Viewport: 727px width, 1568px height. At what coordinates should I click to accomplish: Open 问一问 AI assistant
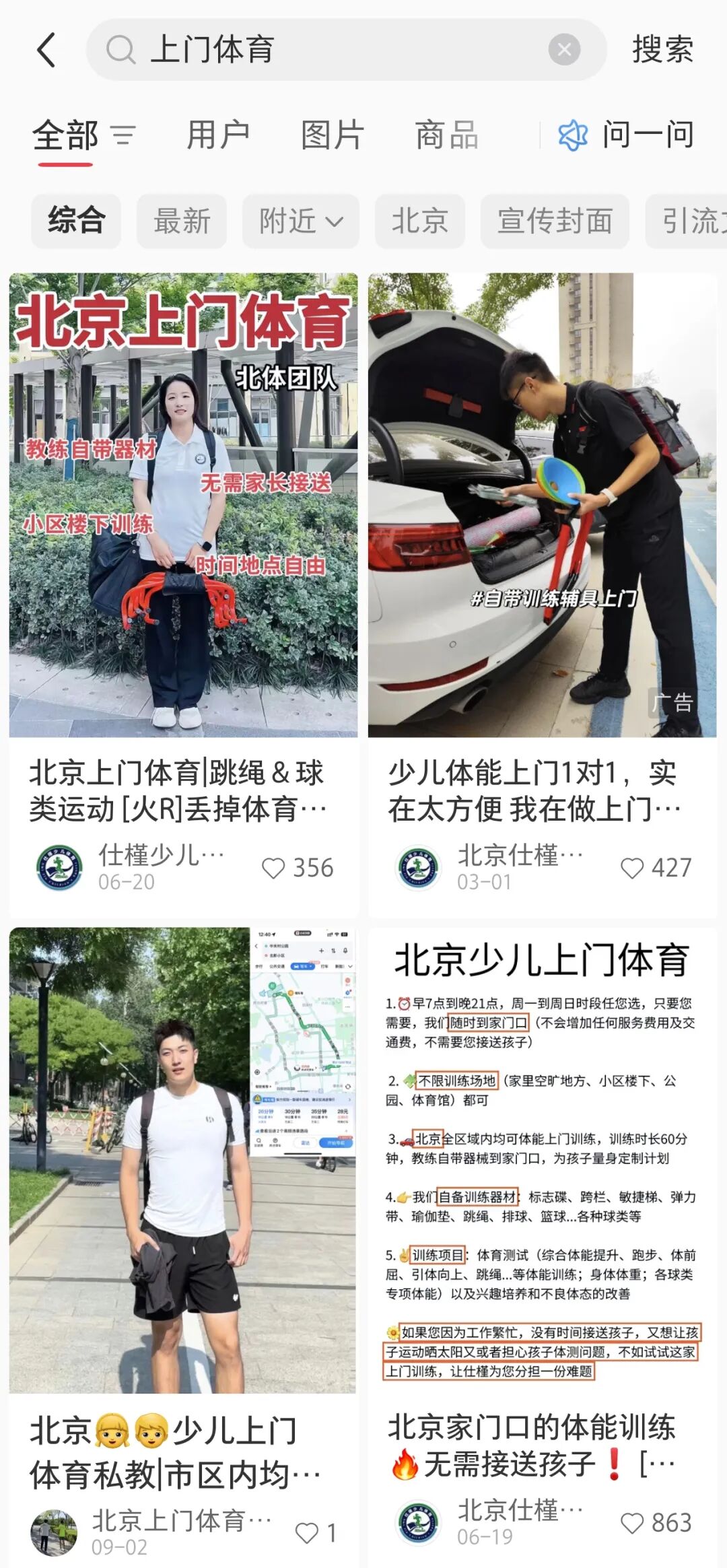(626, 135)
